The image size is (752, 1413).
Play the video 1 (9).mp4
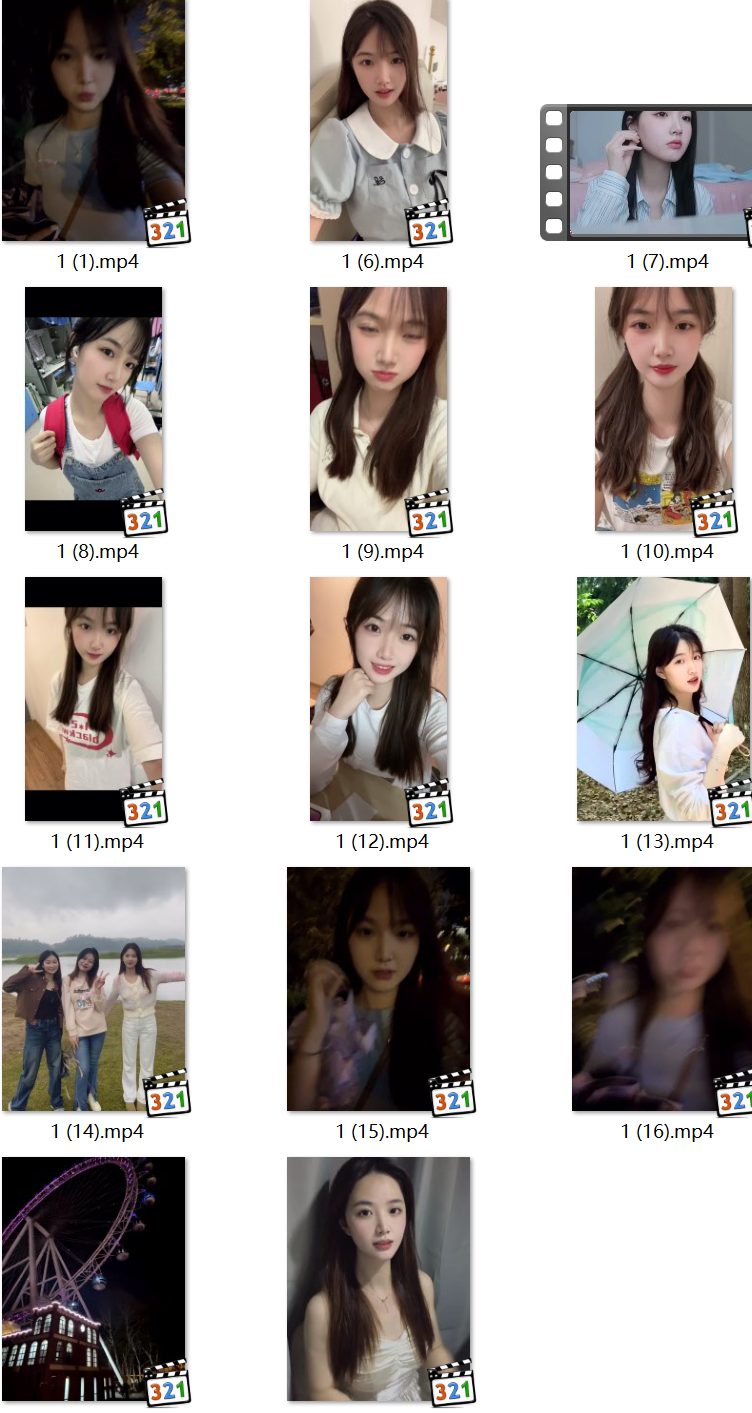coord(379,408)
